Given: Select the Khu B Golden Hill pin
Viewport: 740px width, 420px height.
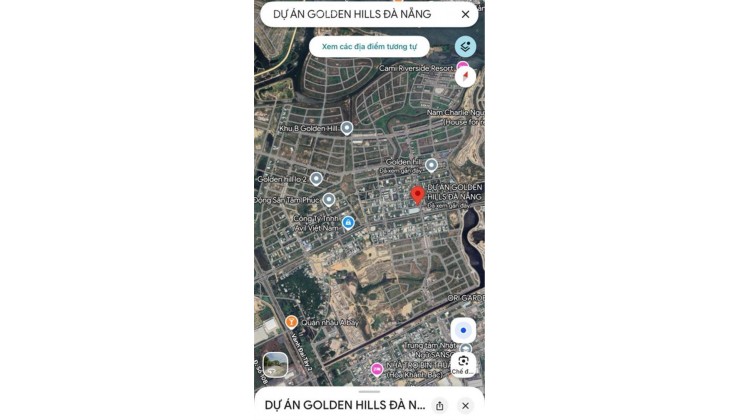Looking at the screenshot, I should point(347,128).
